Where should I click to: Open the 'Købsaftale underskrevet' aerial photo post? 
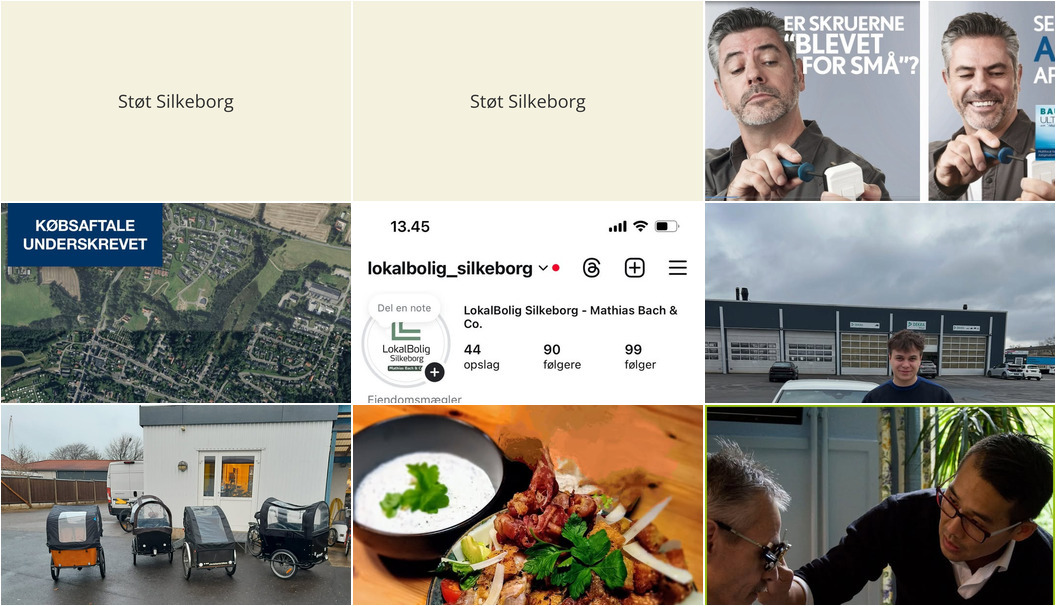175,302
